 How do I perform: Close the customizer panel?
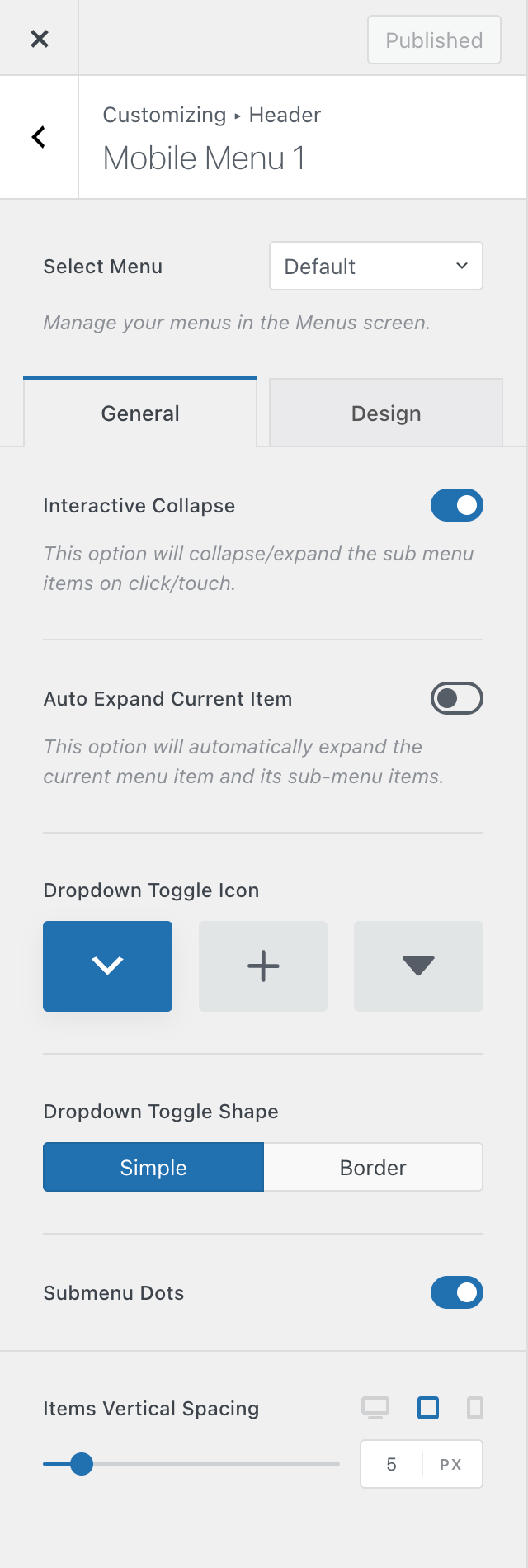click(x=39, y=39)
